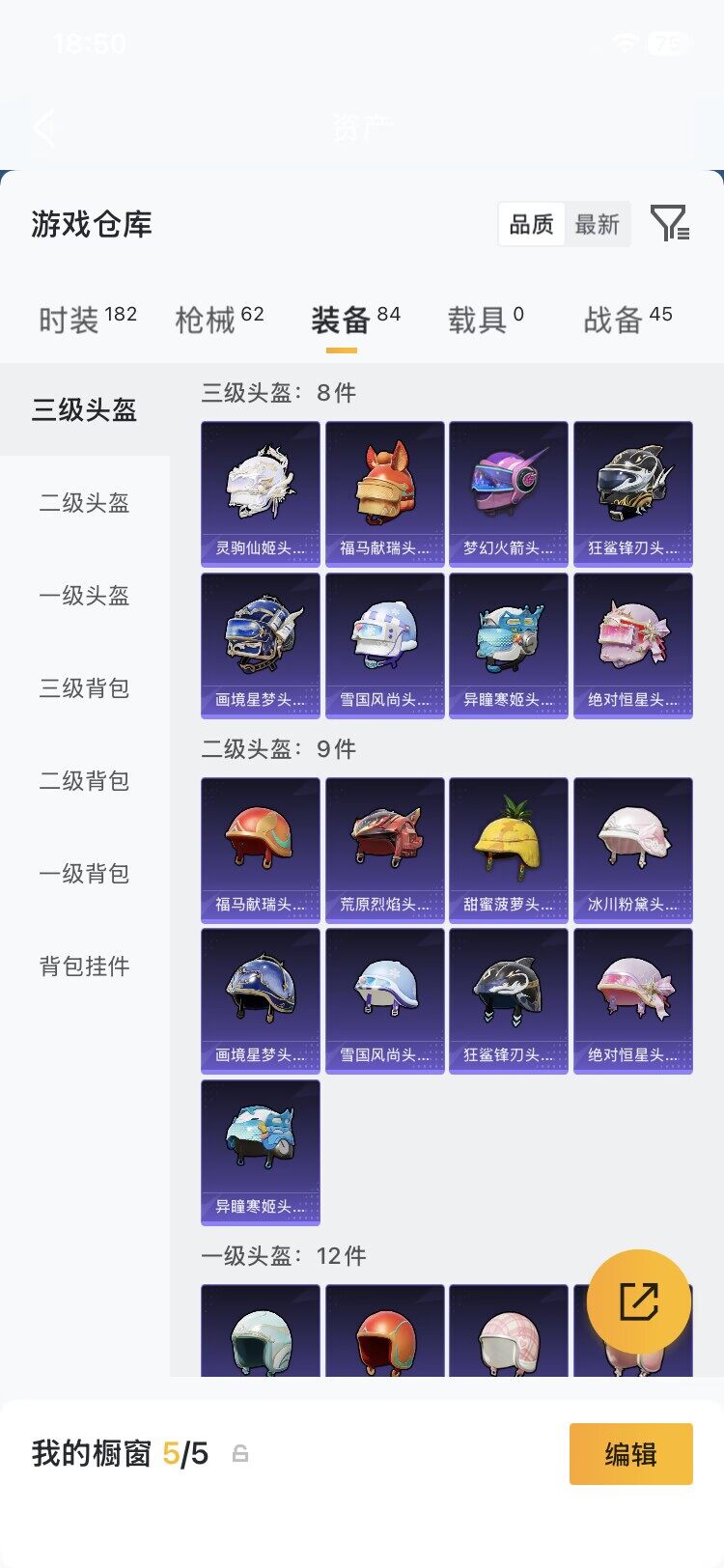Select the 甜蜜菠萝 pineapple helmet
The image size is (724, 1568).
click(x=509, y=850)
